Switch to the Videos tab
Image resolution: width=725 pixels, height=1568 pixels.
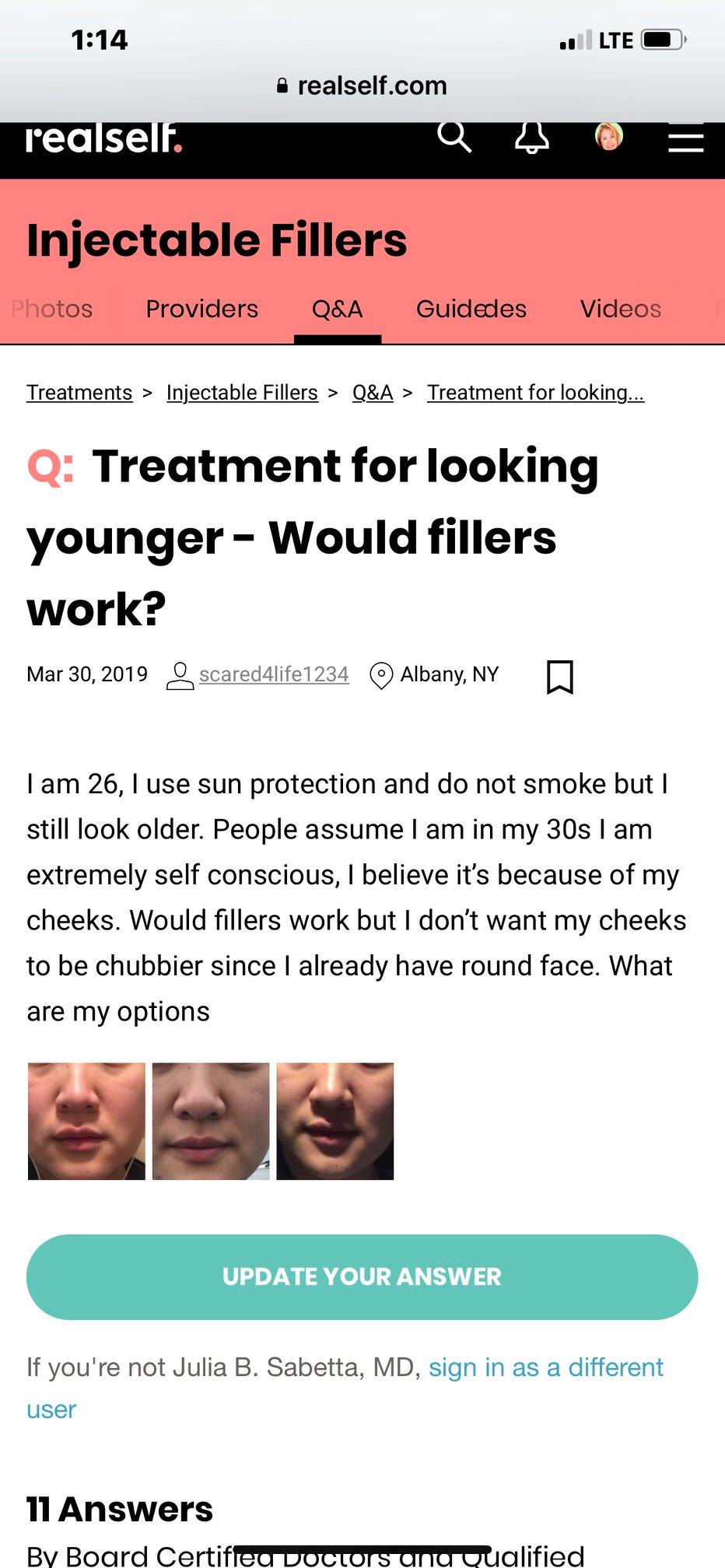[620, 309]
